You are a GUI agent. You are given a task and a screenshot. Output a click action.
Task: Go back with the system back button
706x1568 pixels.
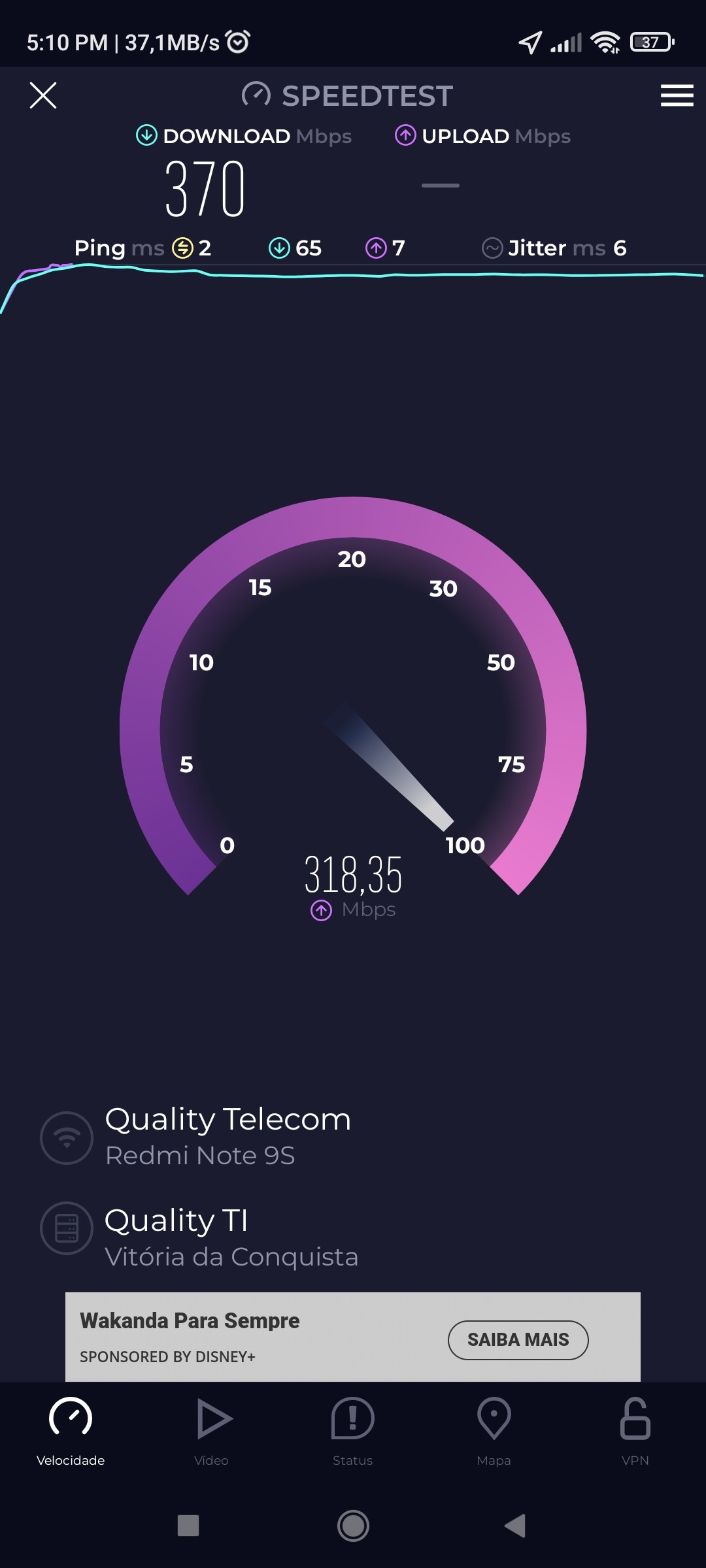[516, 1526]
